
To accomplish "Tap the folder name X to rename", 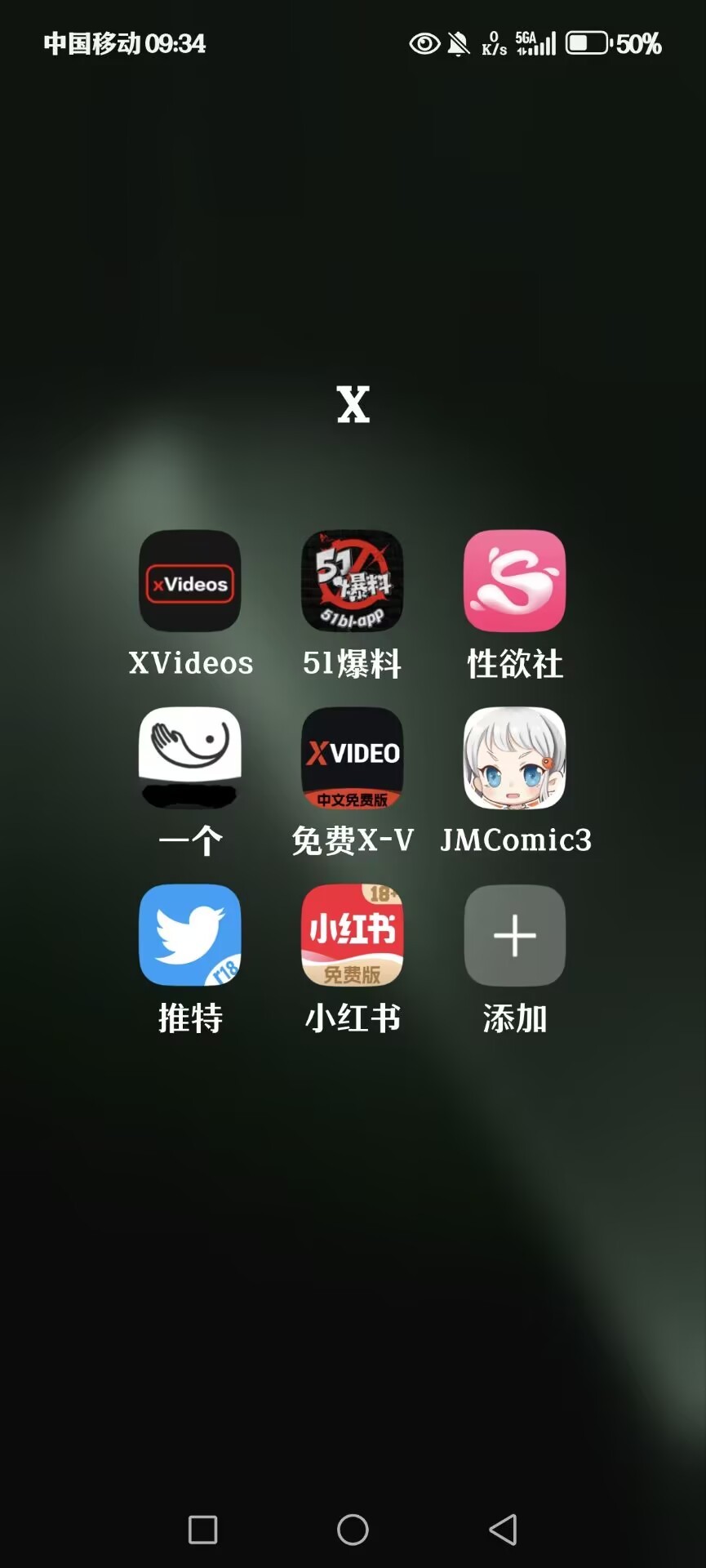I will 353,405.
